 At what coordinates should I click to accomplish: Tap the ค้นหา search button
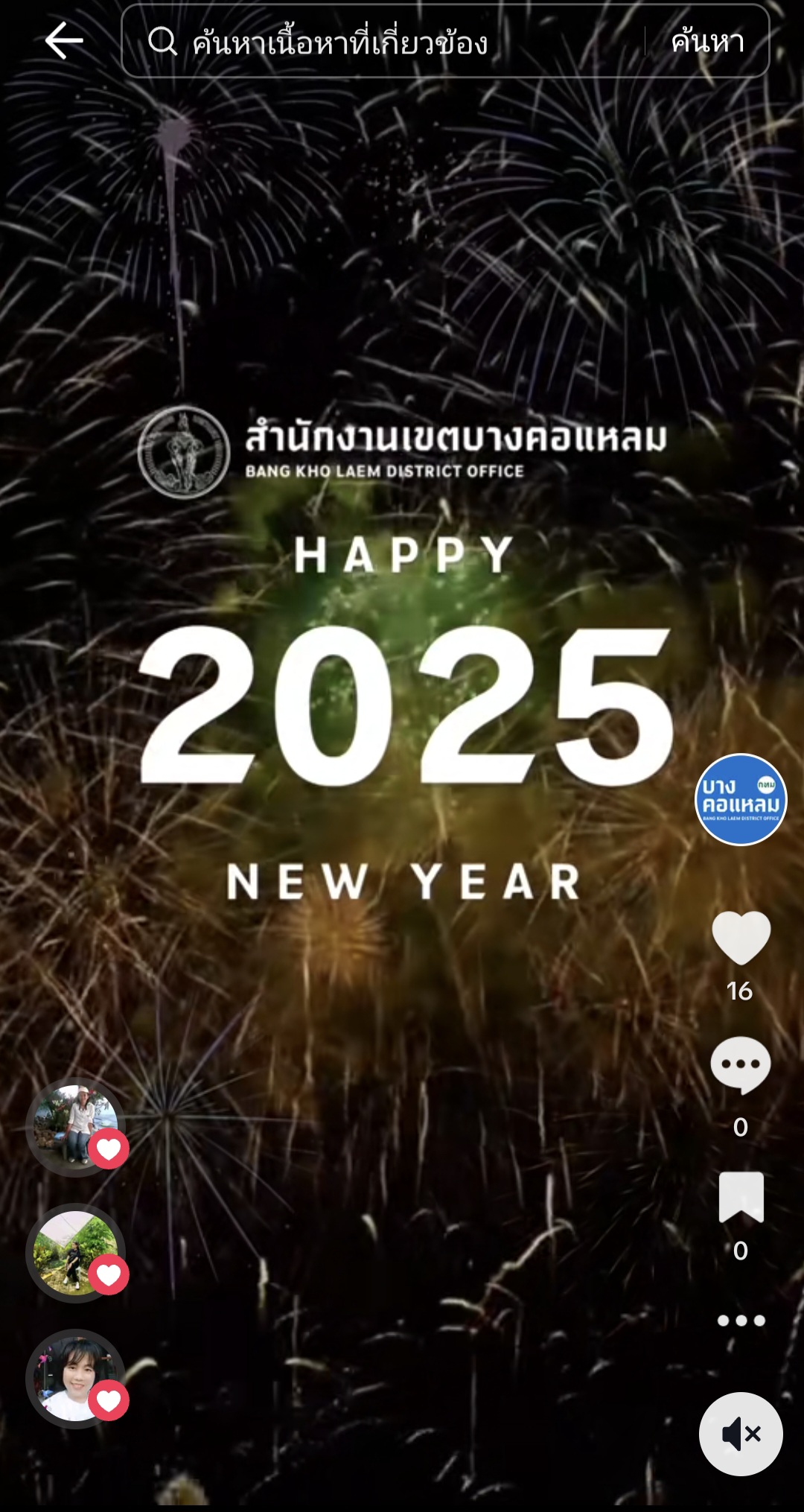(708, 41)
